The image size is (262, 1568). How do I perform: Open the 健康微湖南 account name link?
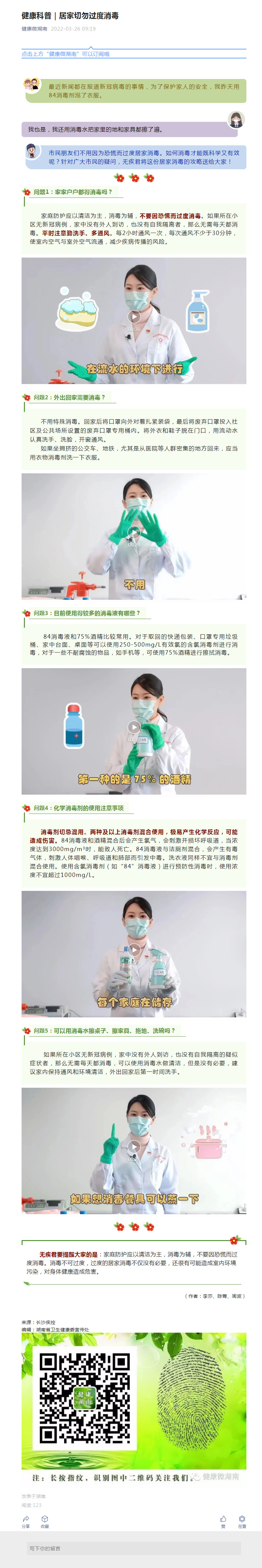(34, 29)
